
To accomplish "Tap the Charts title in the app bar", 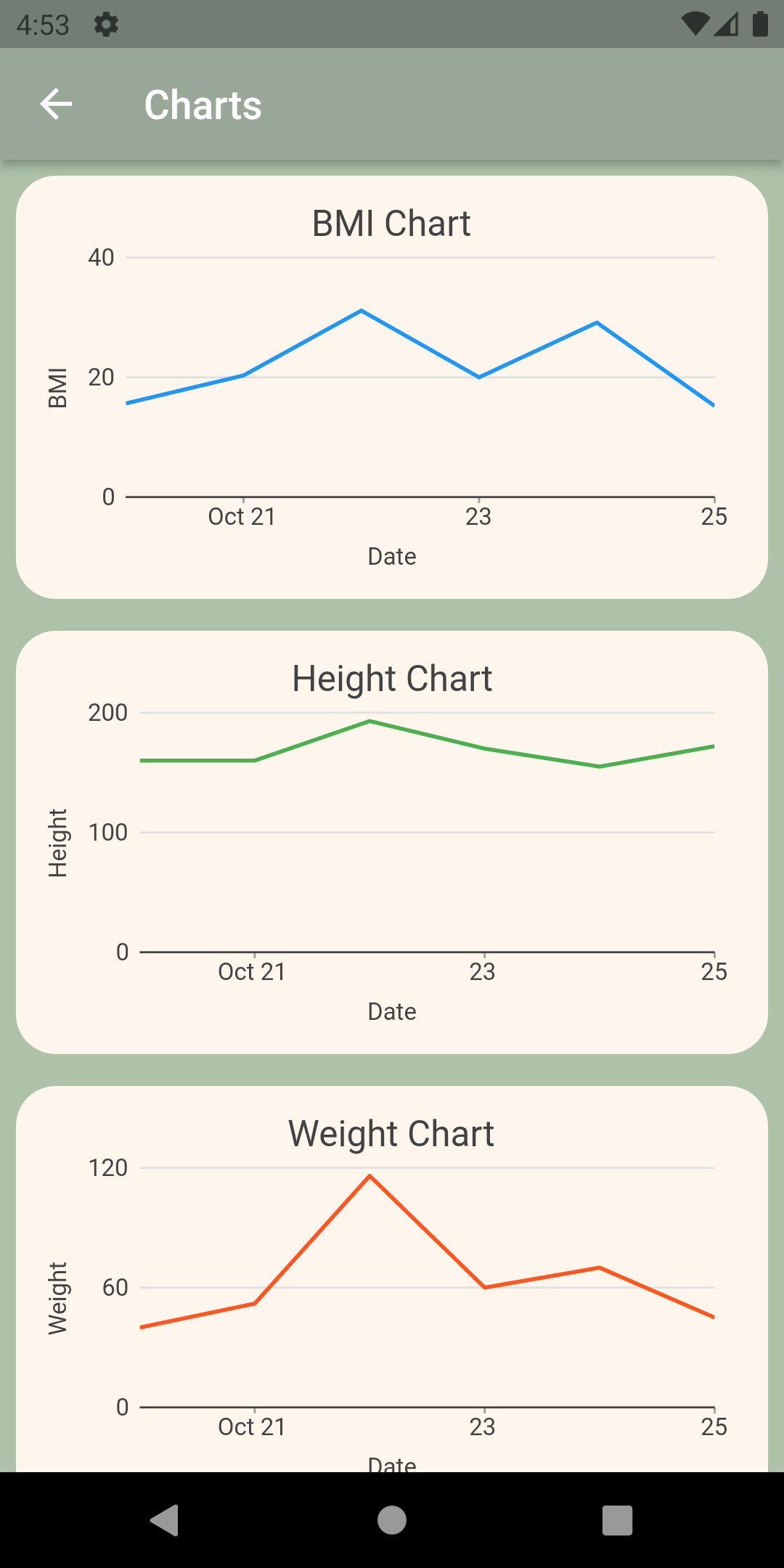I will [203, 104].
